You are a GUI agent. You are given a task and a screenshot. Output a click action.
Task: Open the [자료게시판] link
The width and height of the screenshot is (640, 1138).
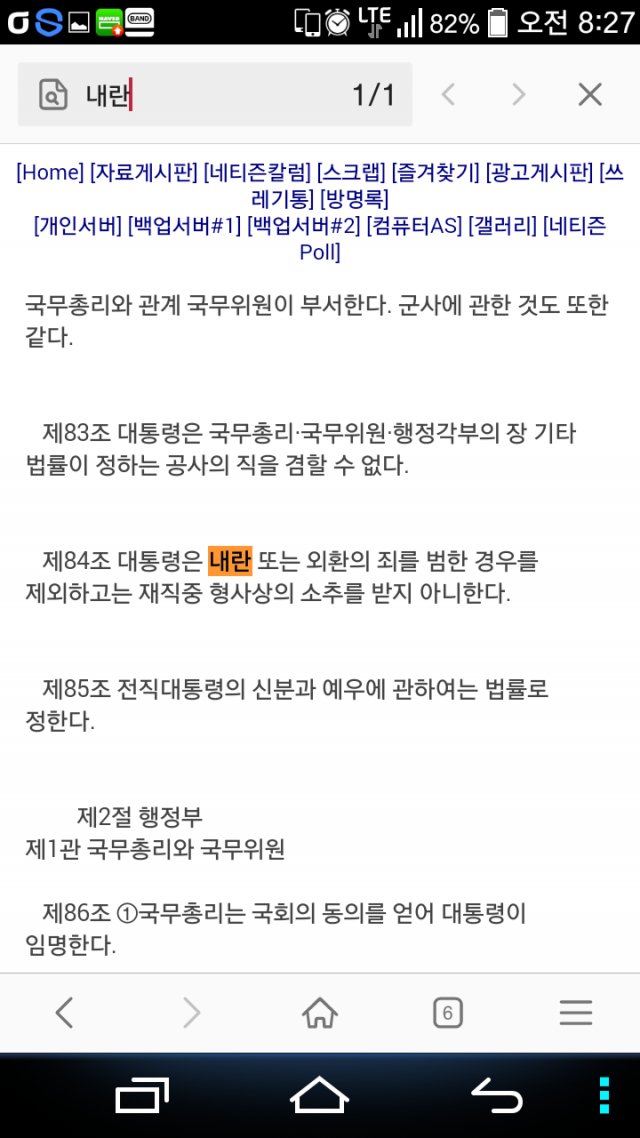tap(144, 172)
